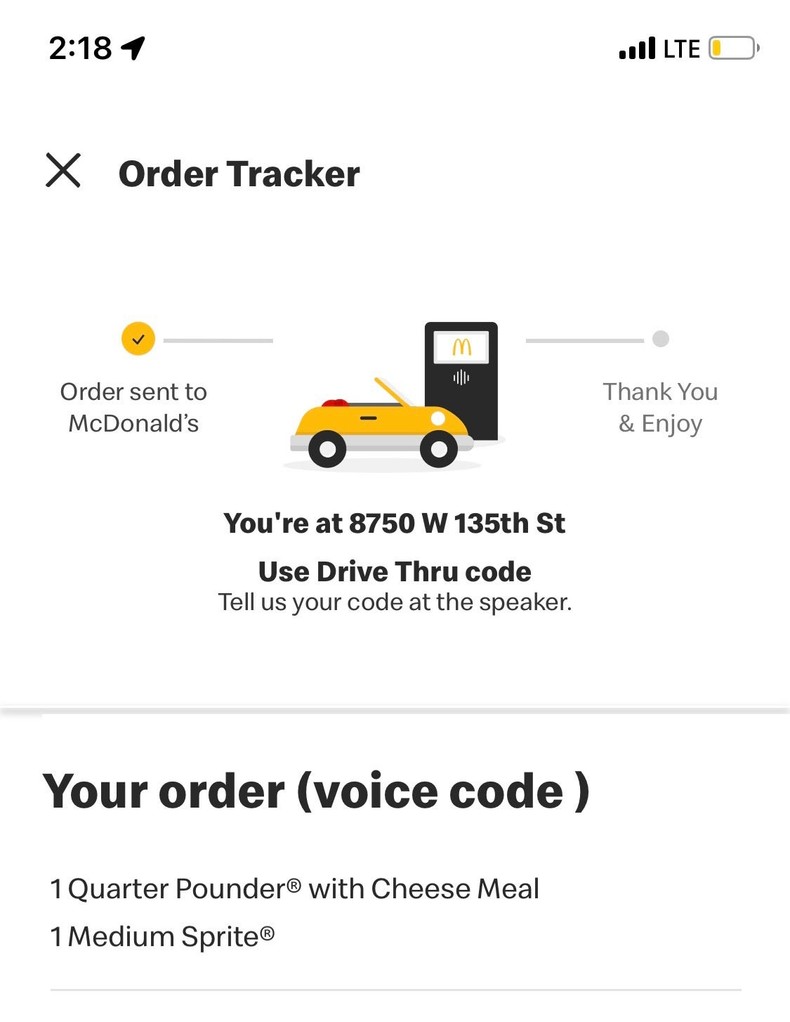Viewport: 790px width, 1022px height.
Task: Click the gray Thank You progress dot
Action: [660, 338]
